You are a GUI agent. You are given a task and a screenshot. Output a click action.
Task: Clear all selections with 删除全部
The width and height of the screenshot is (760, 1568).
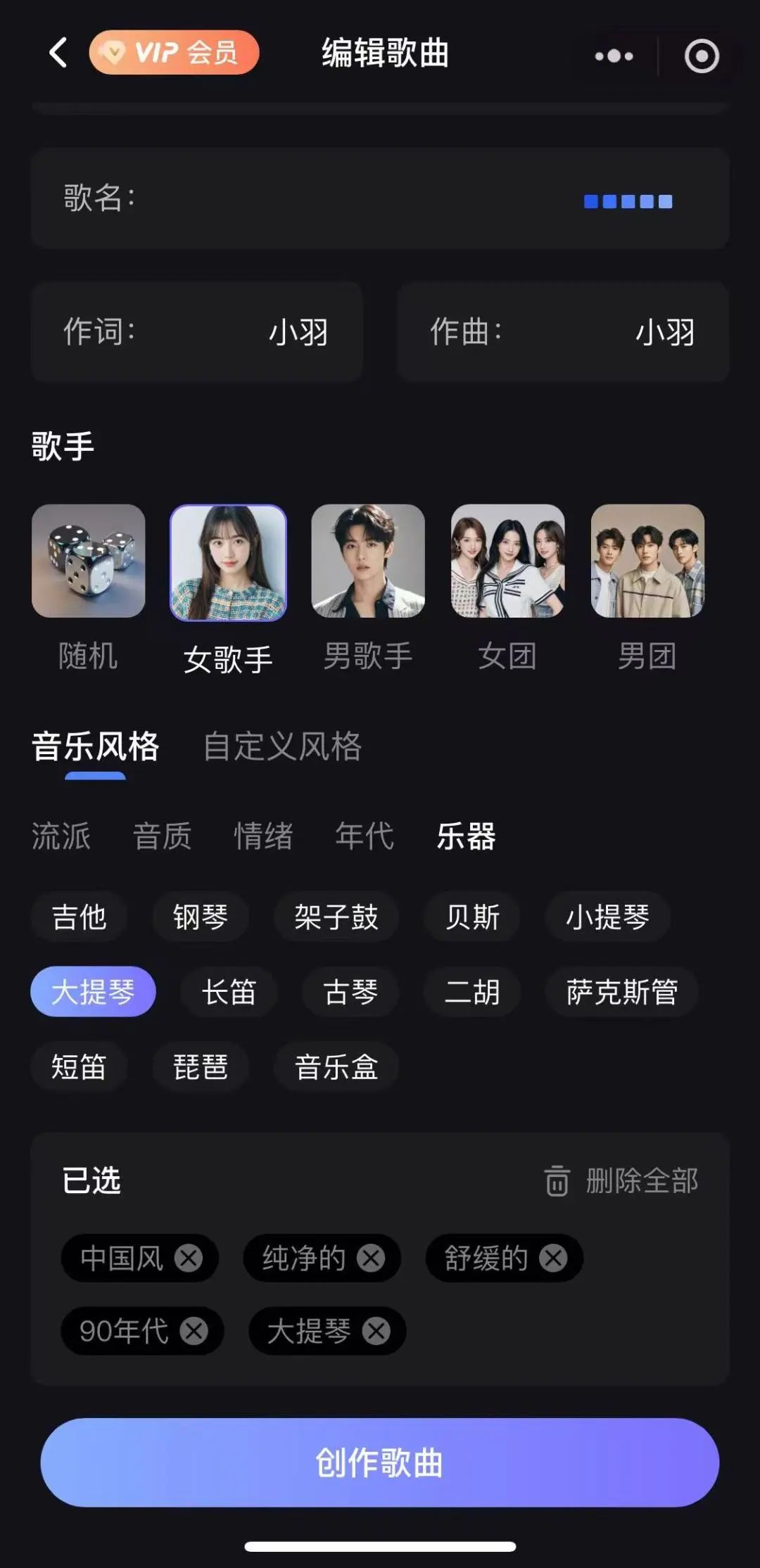tap(622, 1180)
